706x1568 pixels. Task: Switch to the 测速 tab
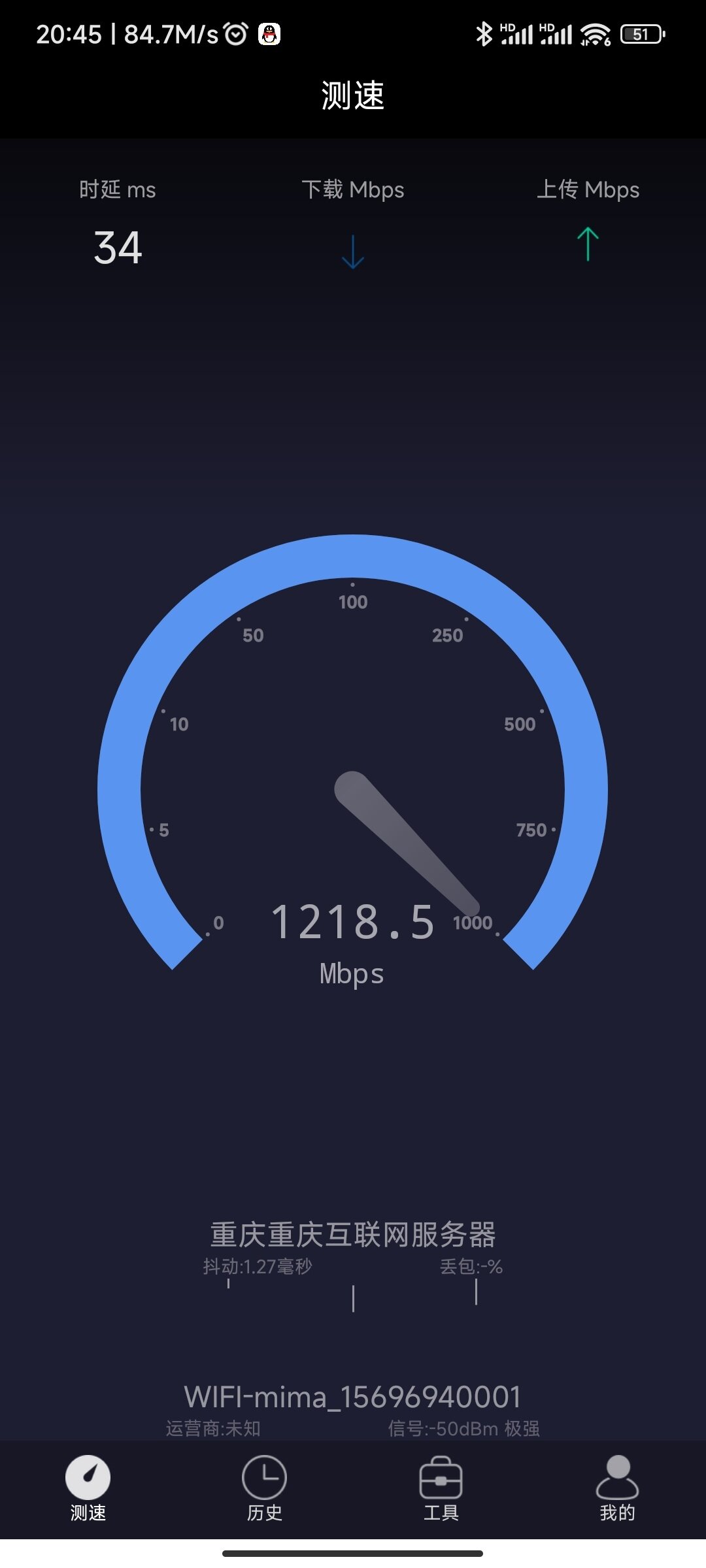click(88, 1487)
